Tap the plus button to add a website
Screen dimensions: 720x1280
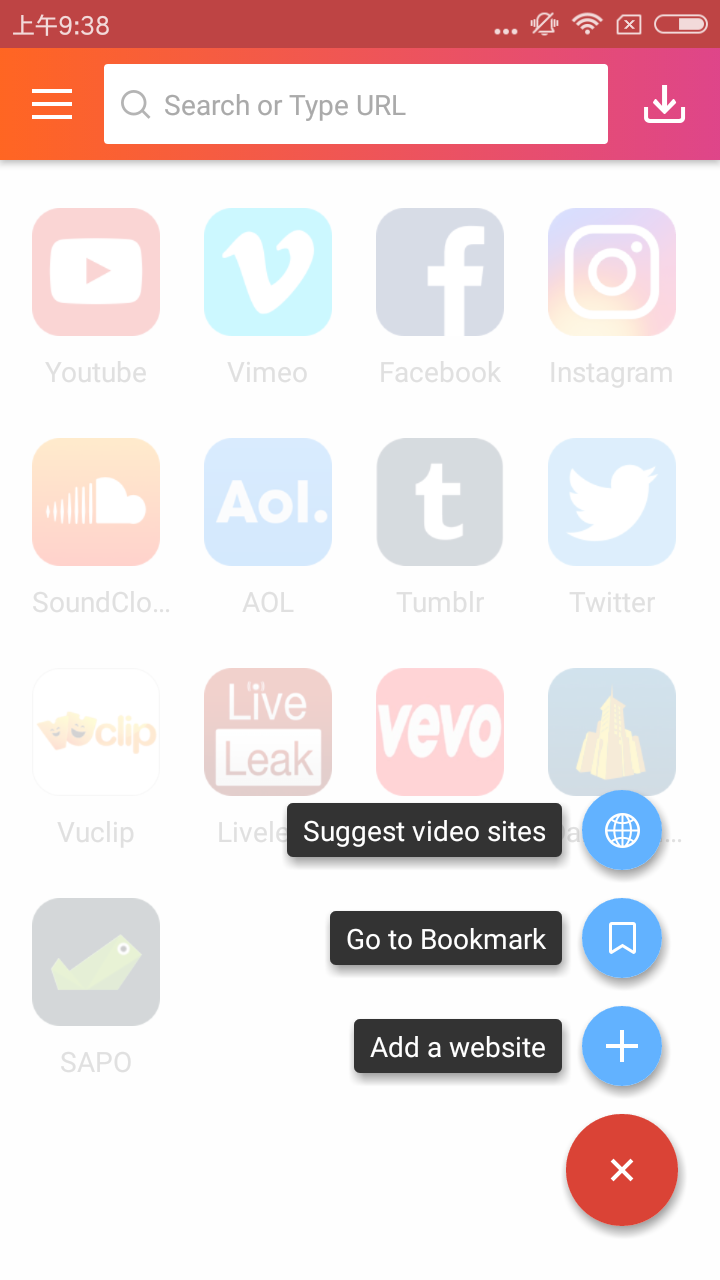point(622,1046)
